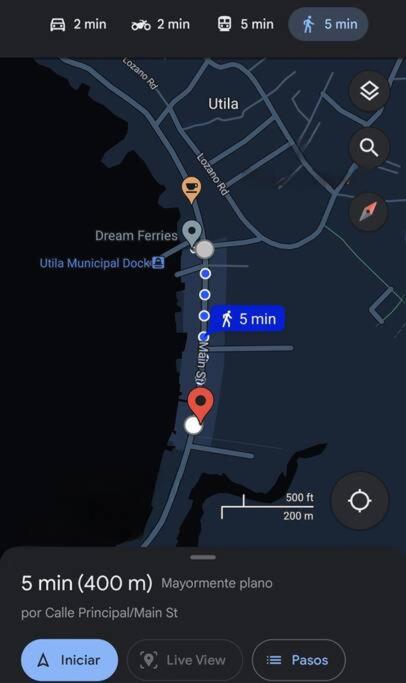Open Live View
The image size is (406, 683).
(x=185, y=660)
